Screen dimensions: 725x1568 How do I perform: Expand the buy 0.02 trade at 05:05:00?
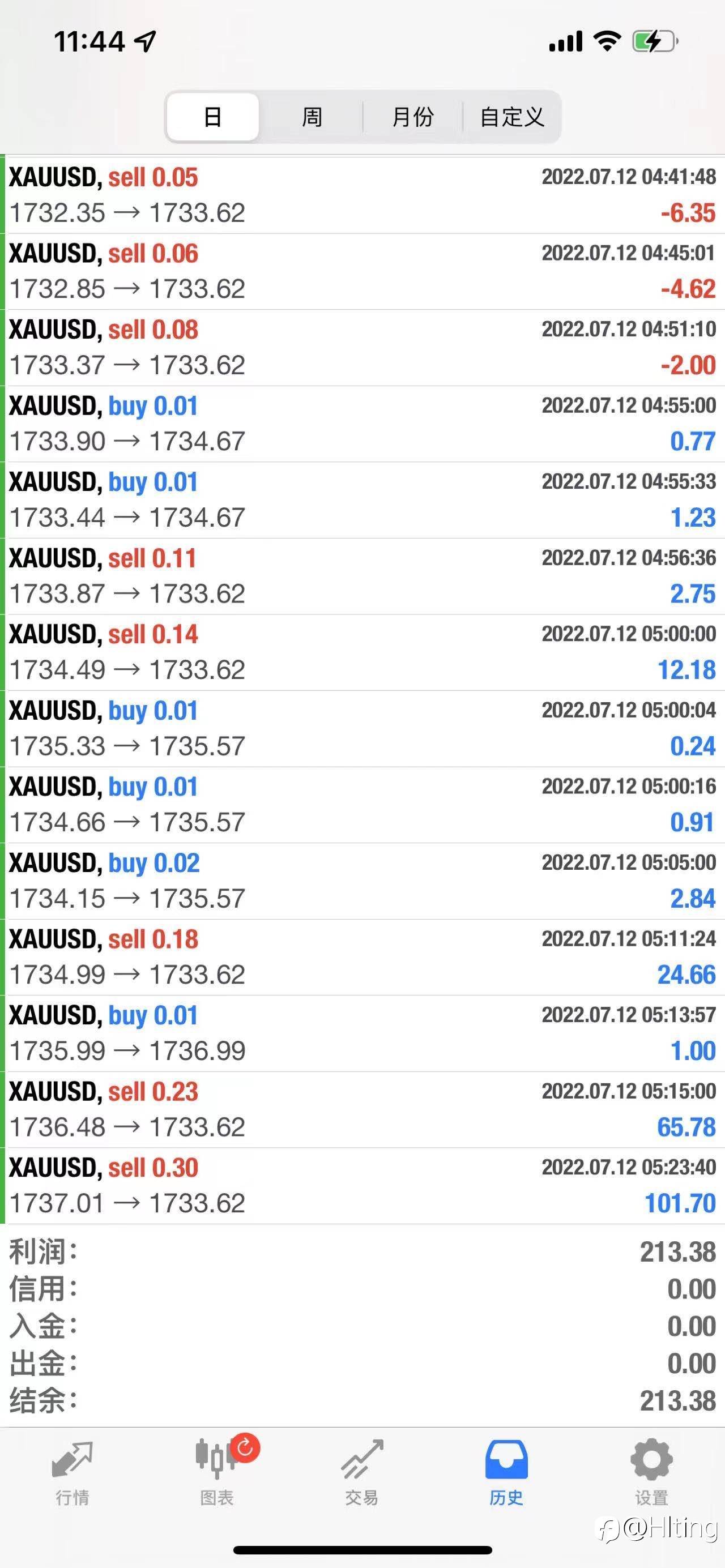[362, 881]
